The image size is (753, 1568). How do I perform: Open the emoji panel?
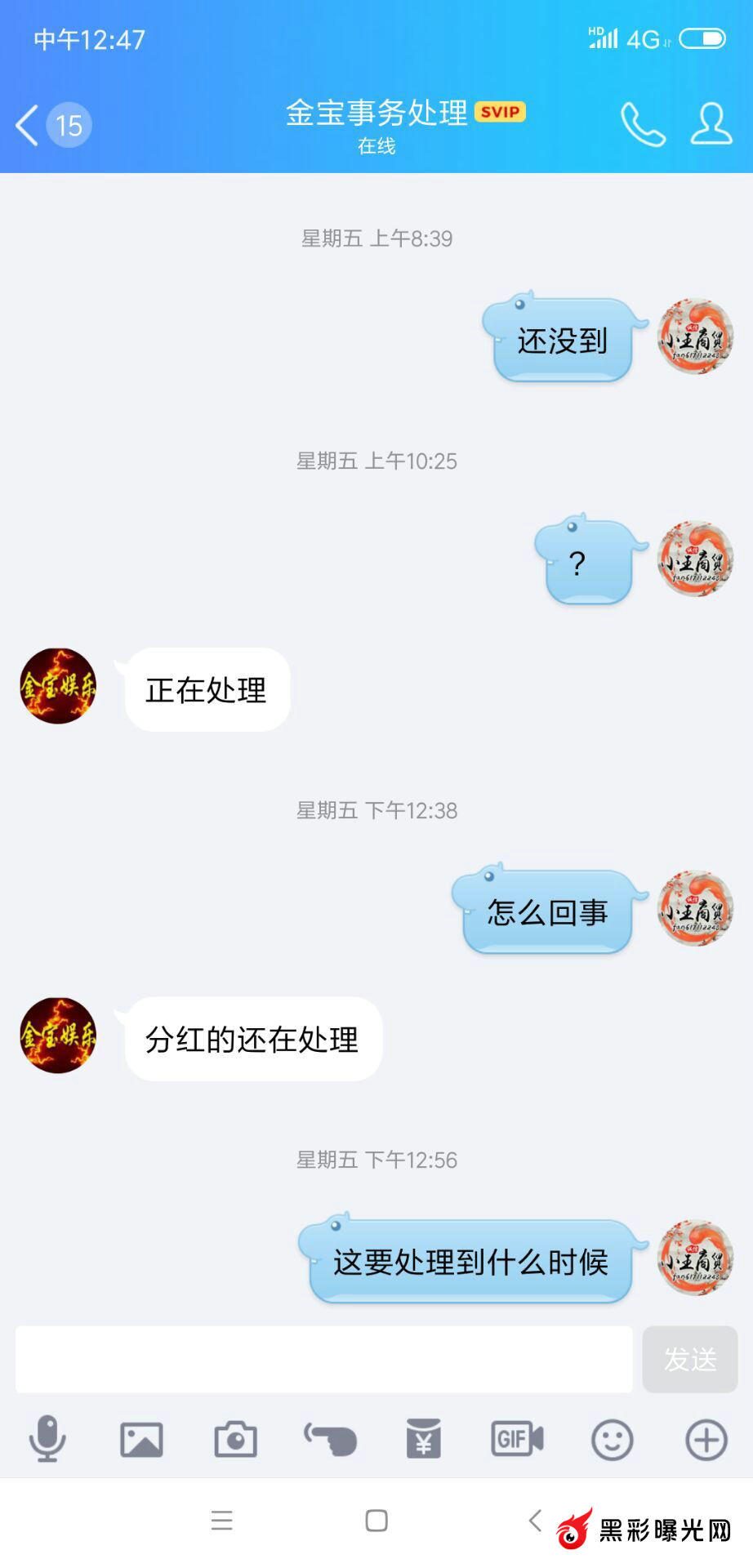tap(612, 1439)
